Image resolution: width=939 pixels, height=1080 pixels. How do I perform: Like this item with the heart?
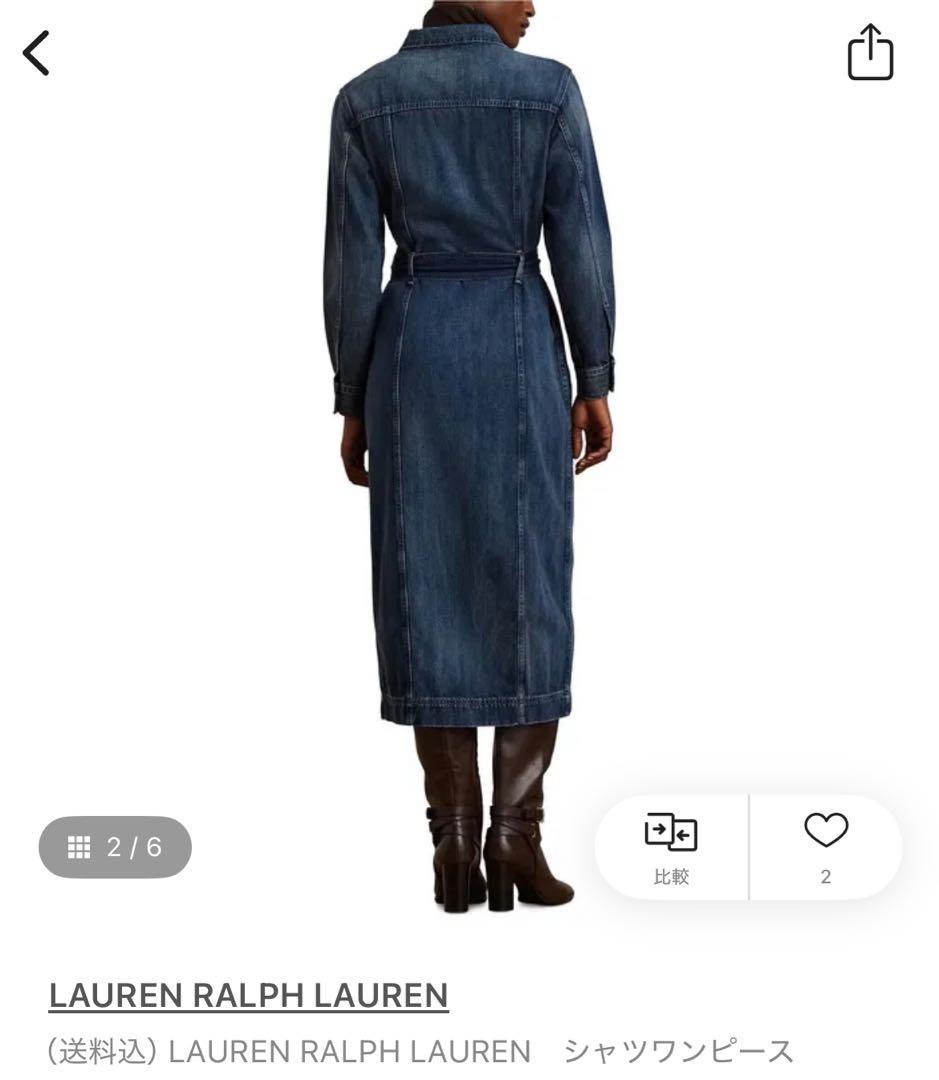pyautogui.click(x=825, y=846)
